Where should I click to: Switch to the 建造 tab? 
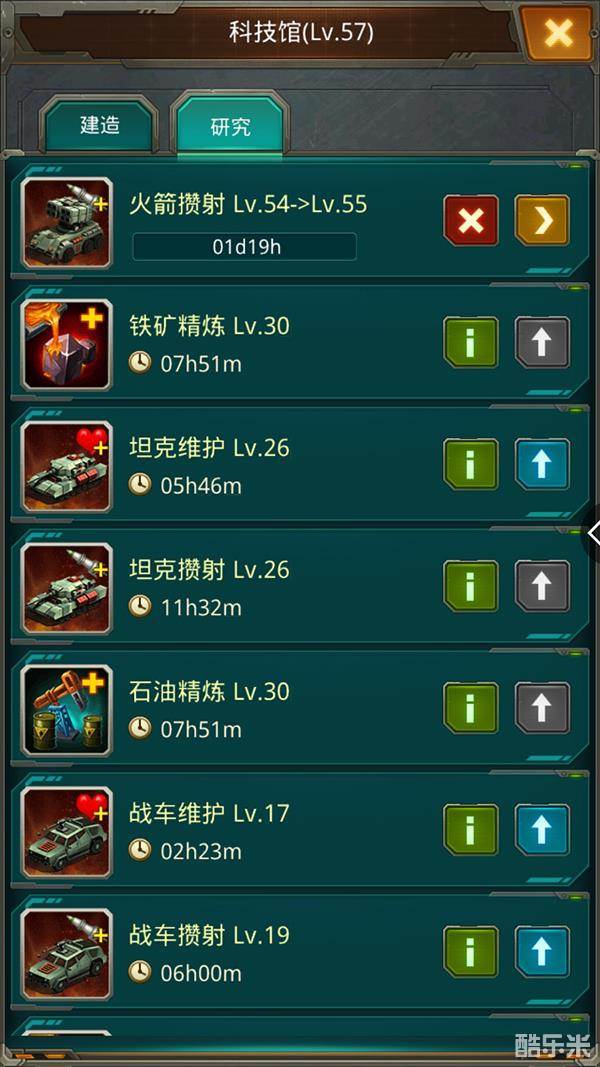(x=99, y=126)
